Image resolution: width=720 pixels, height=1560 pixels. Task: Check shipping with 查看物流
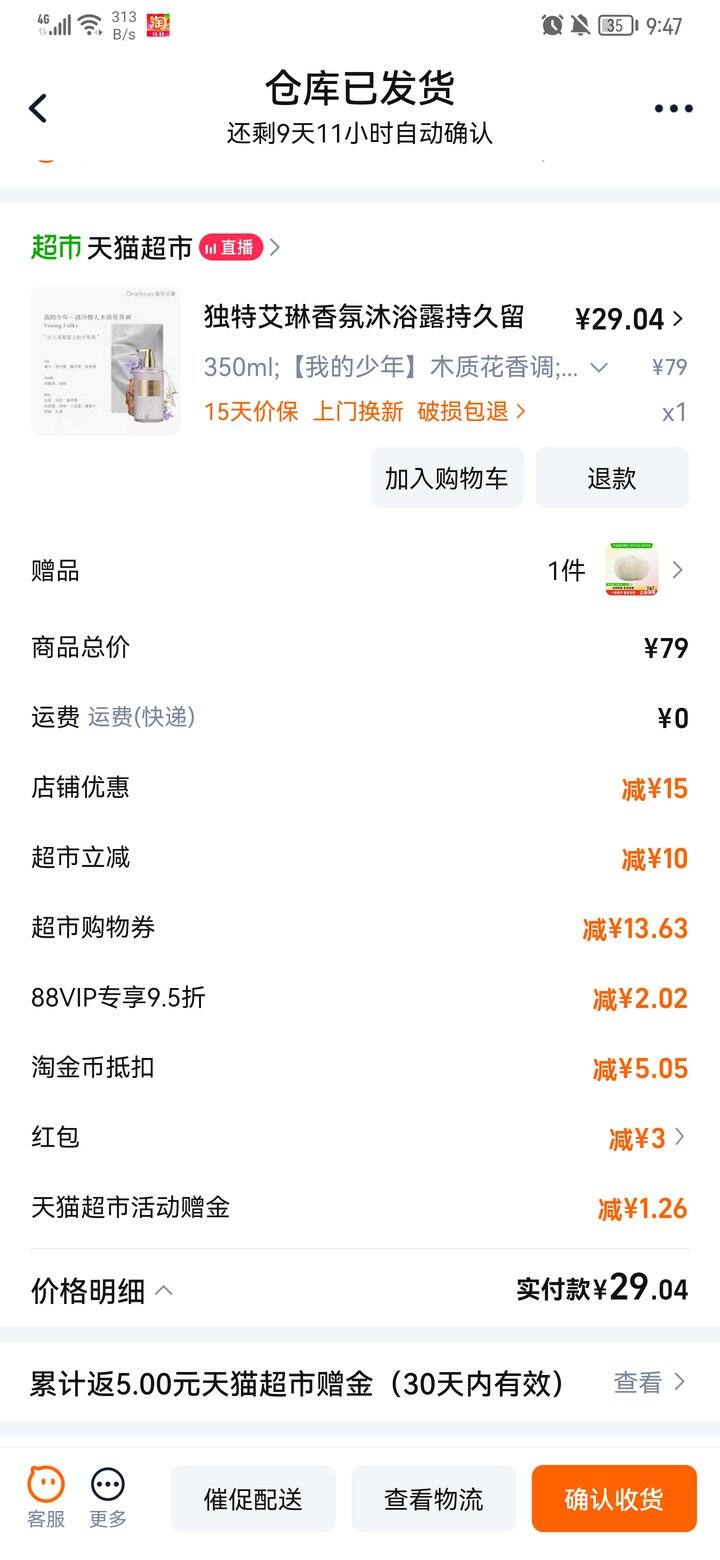pos(433,1499)
